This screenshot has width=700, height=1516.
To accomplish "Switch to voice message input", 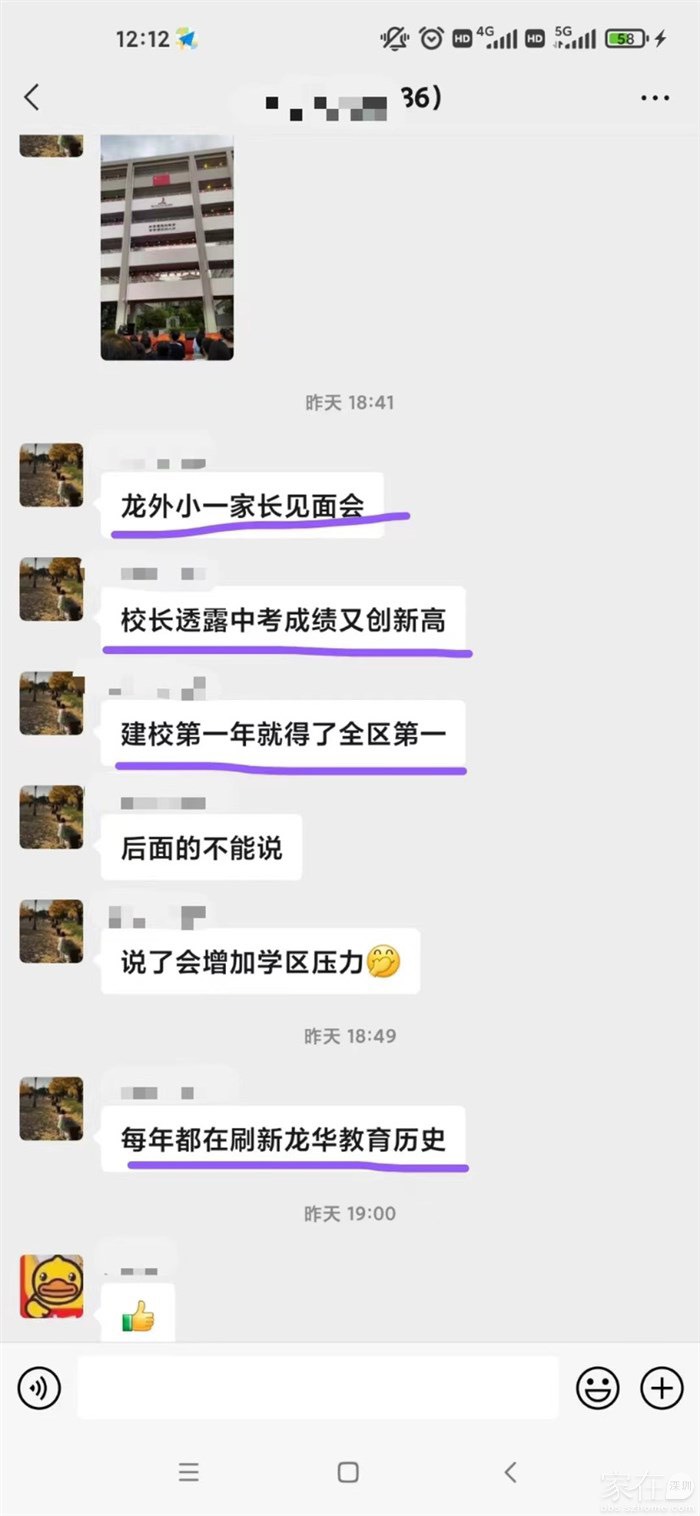I will coord(39,1388).
